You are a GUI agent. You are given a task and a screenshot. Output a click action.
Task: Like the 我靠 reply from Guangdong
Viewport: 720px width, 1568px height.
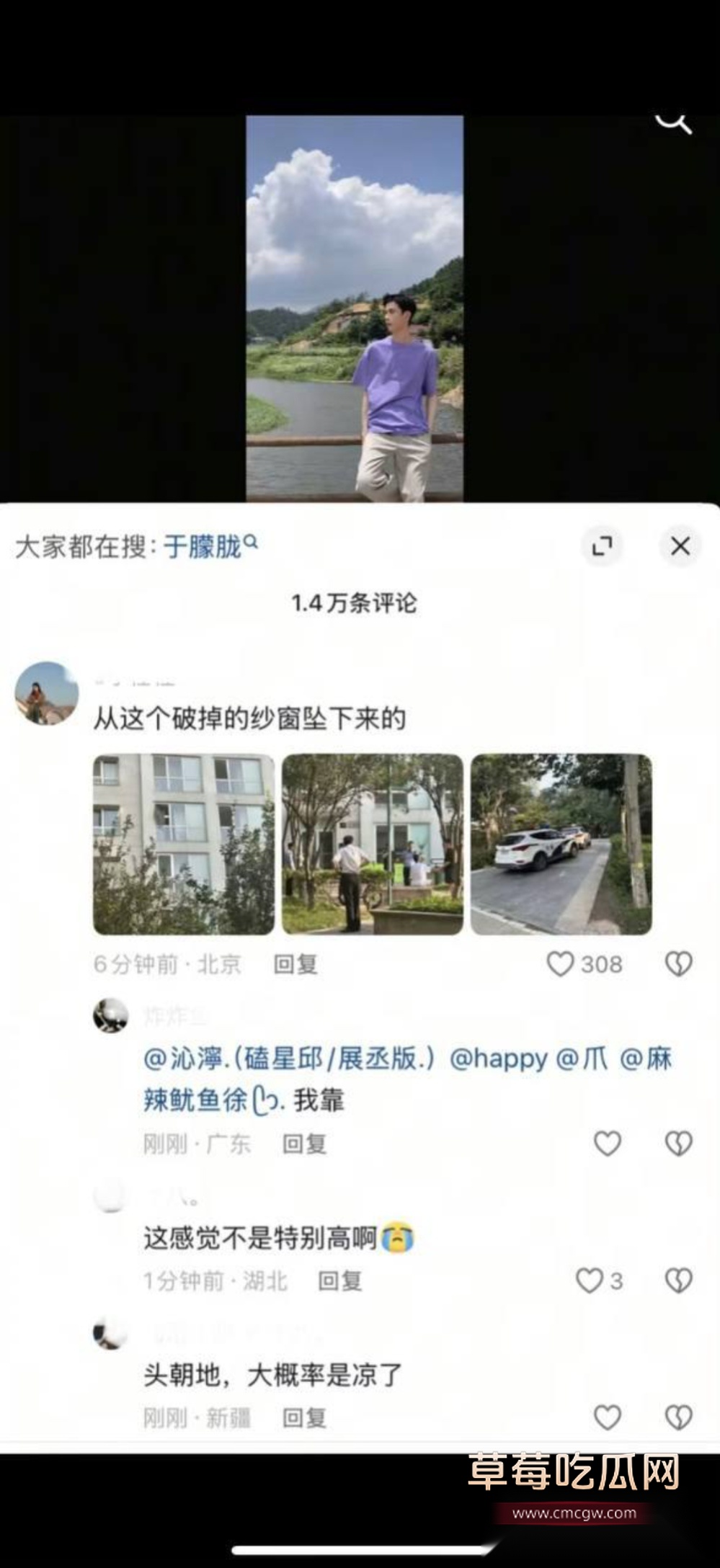(607, 1143)
